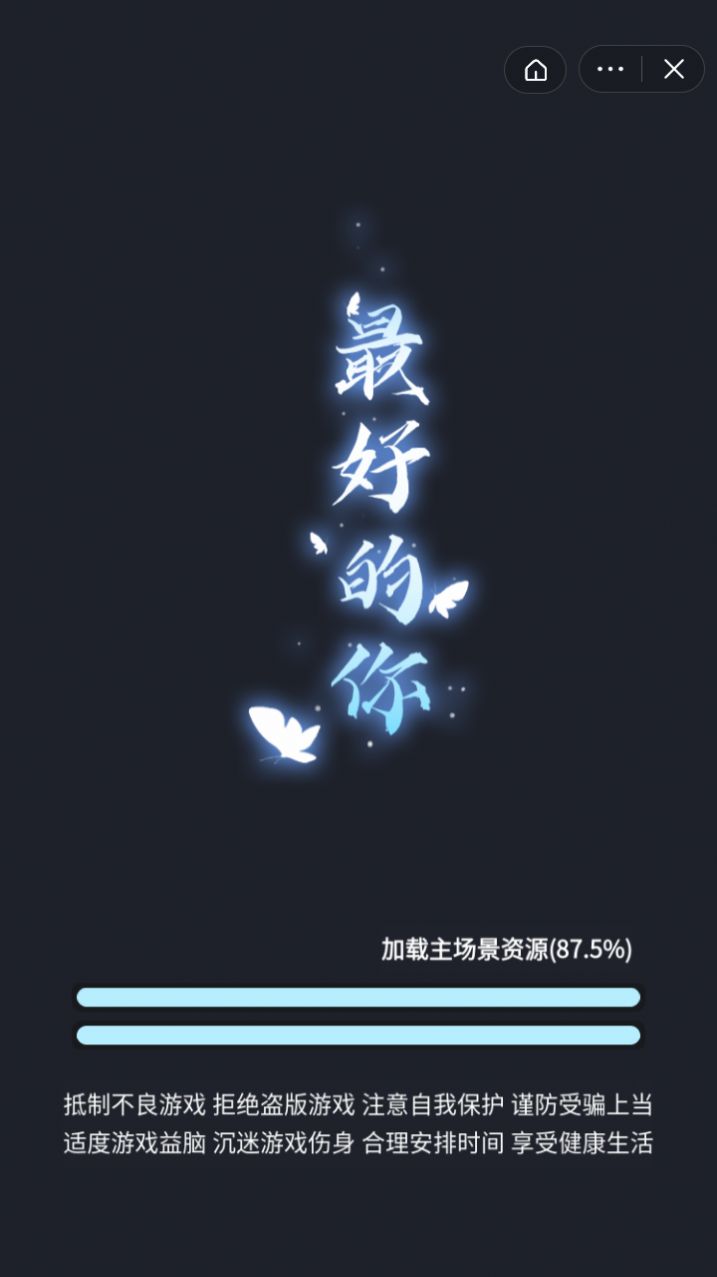Go to the mini program home
The height and width of the screenshot is (1277, 717).
tap(535, 70)
